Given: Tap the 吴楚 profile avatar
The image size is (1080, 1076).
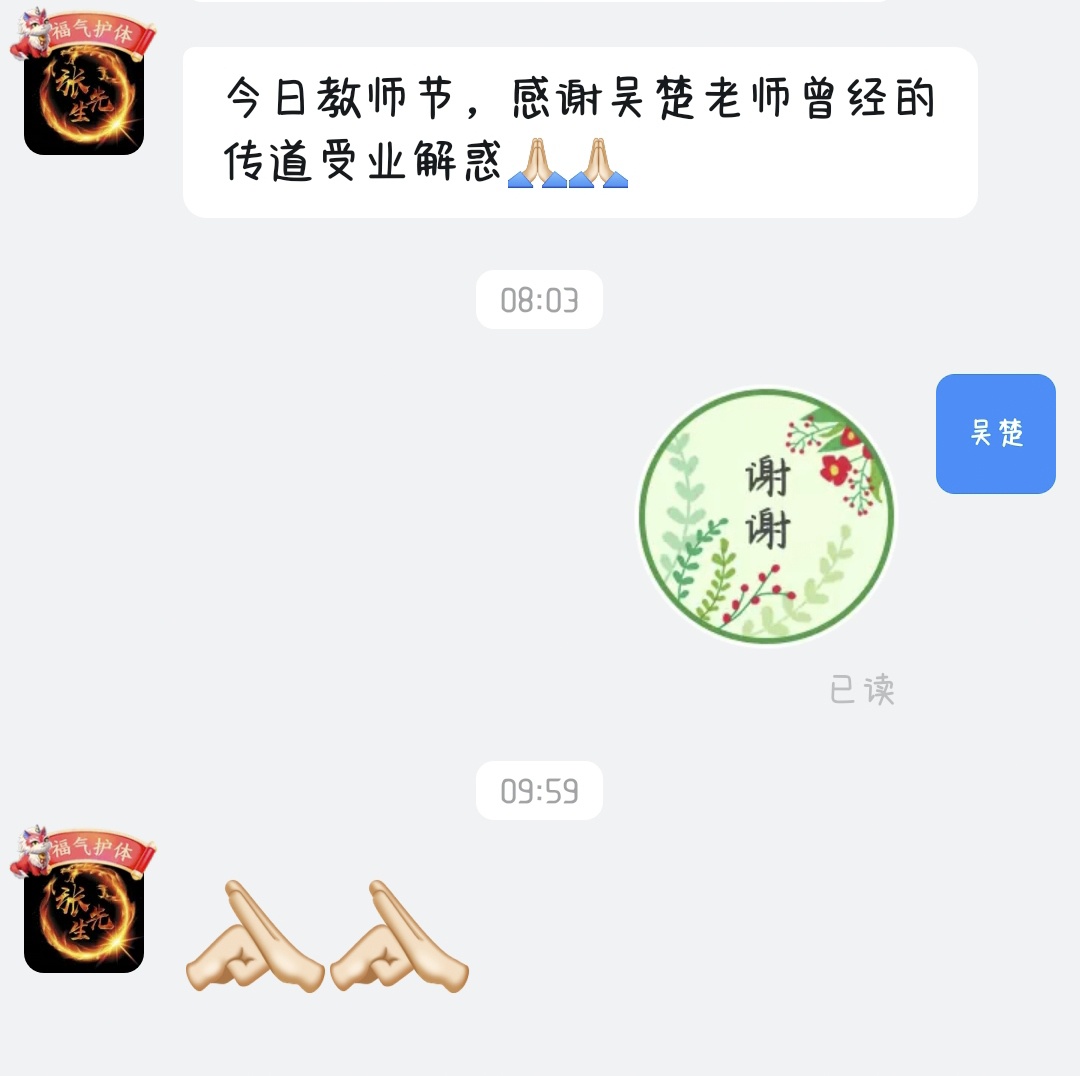Looking at the screenshot, I should point(995,434).
